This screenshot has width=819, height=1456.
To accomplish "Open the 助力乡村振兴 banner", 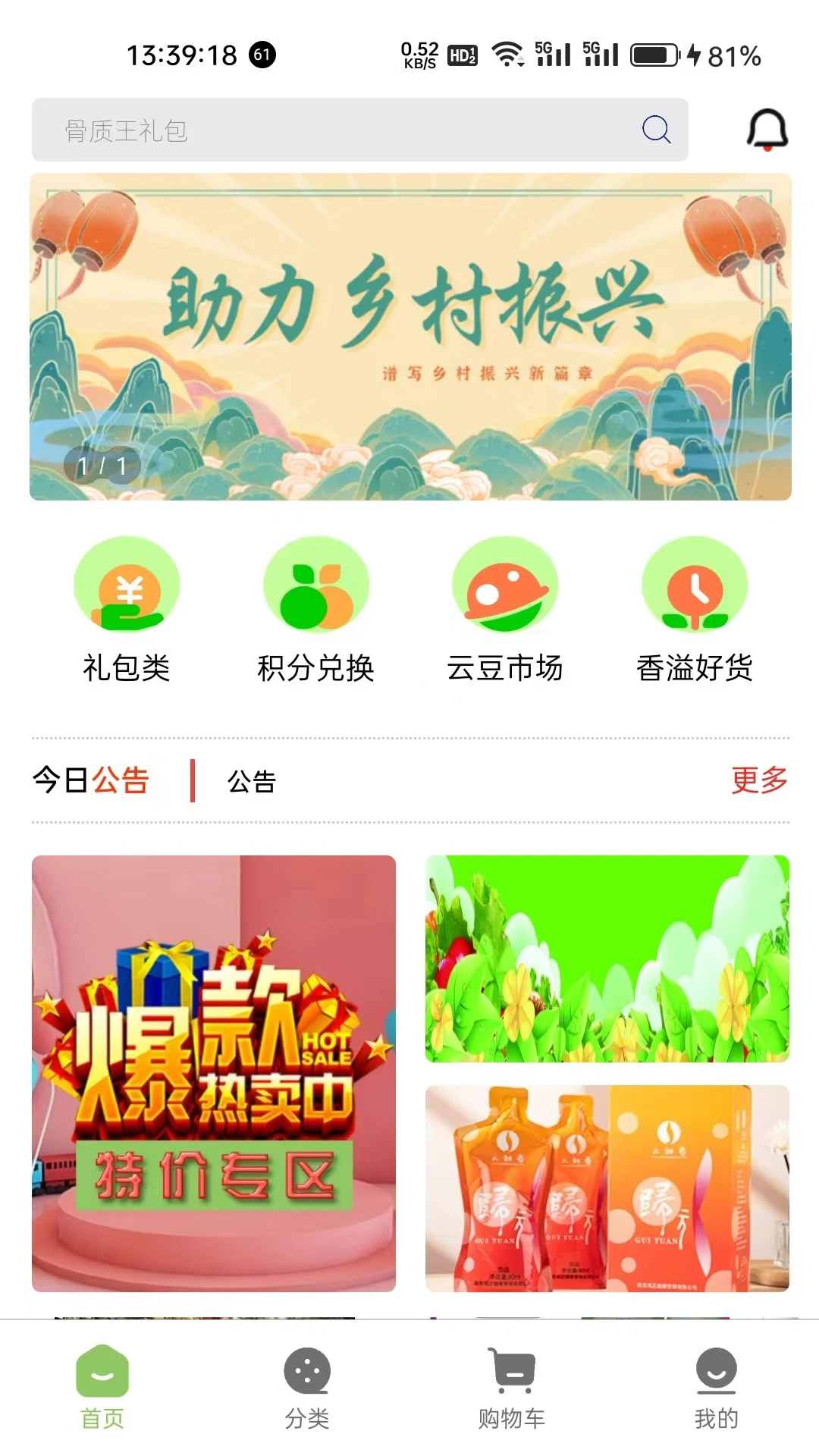I will click(410, 336).
